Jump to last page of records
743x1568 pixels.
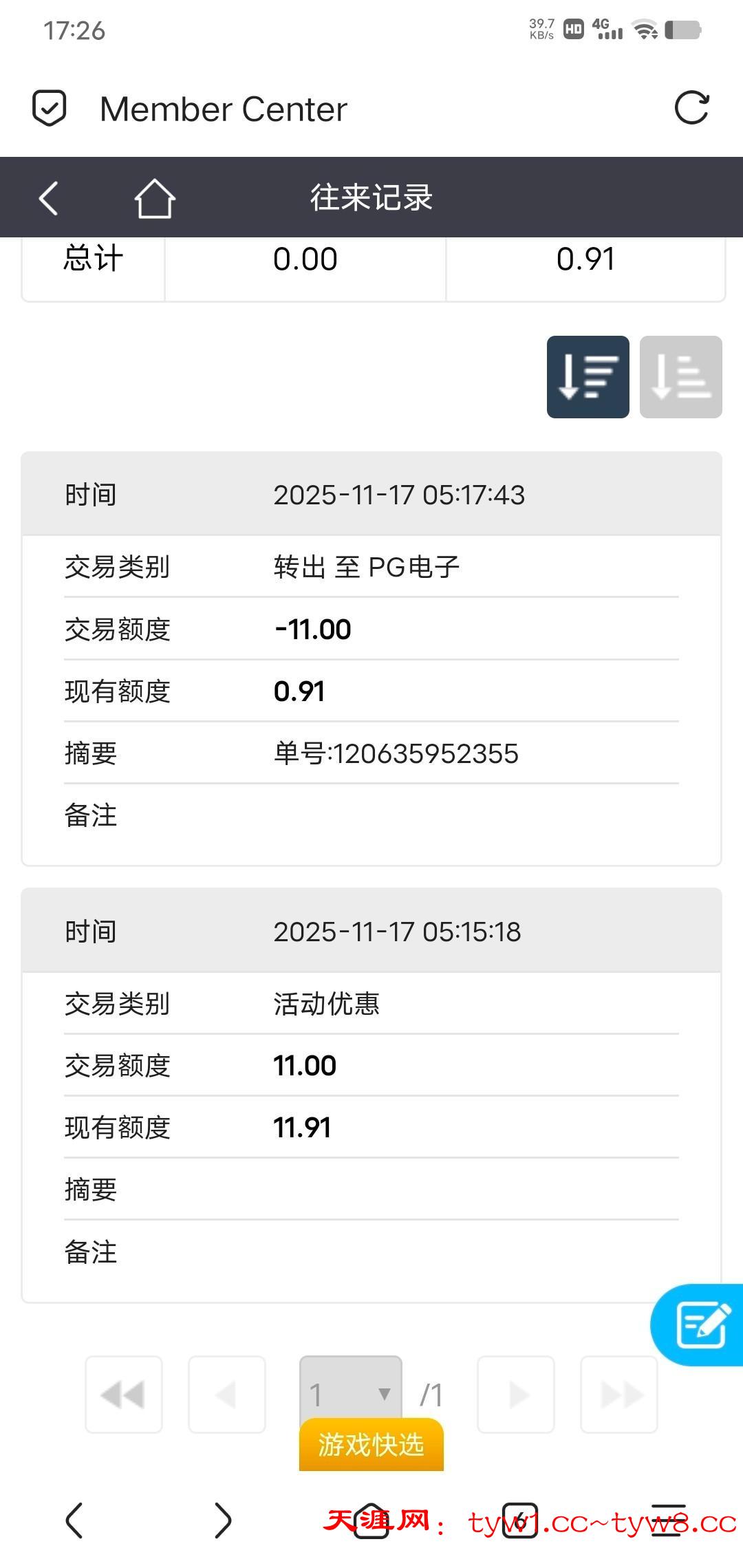click(619, 1395)
